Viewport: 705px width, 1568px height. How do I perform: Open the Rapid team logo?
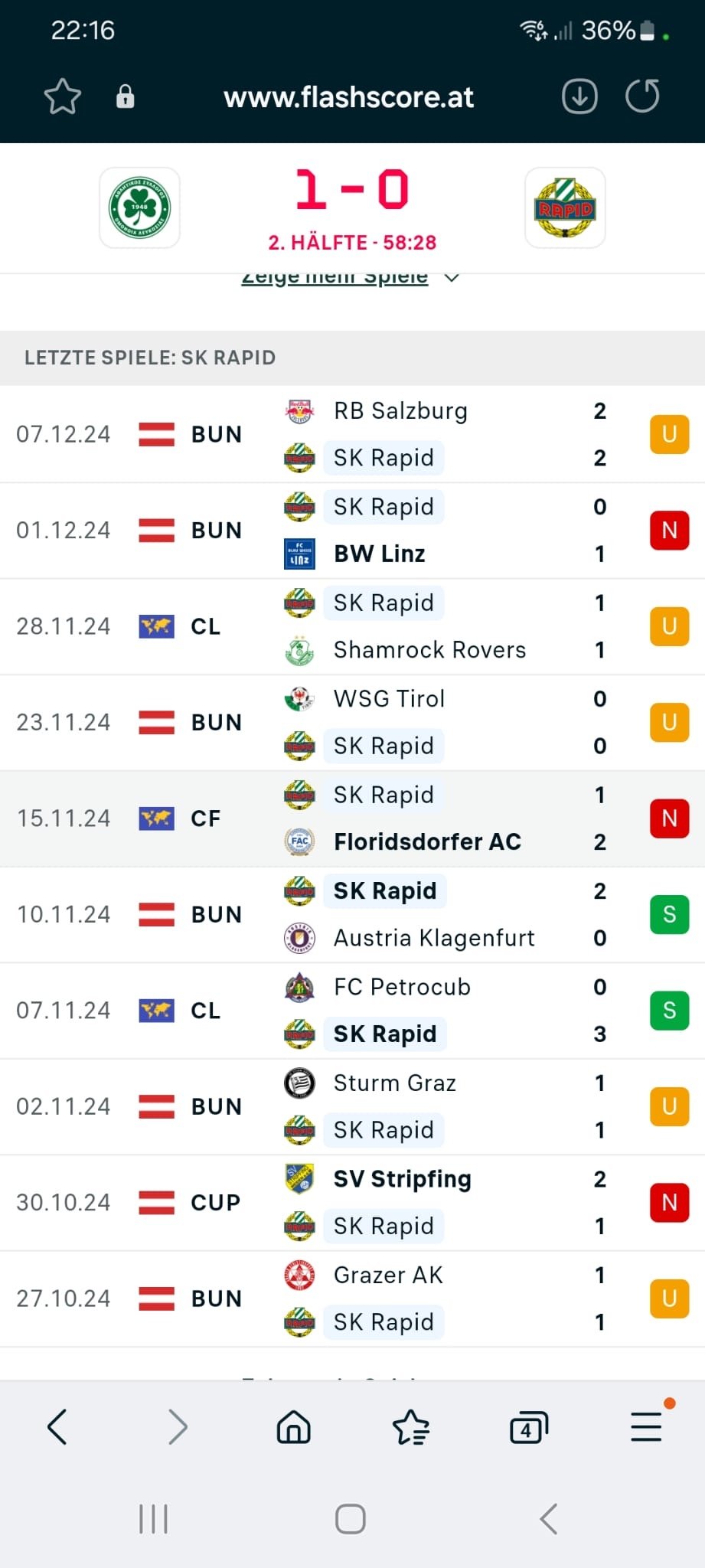point(565,207)
